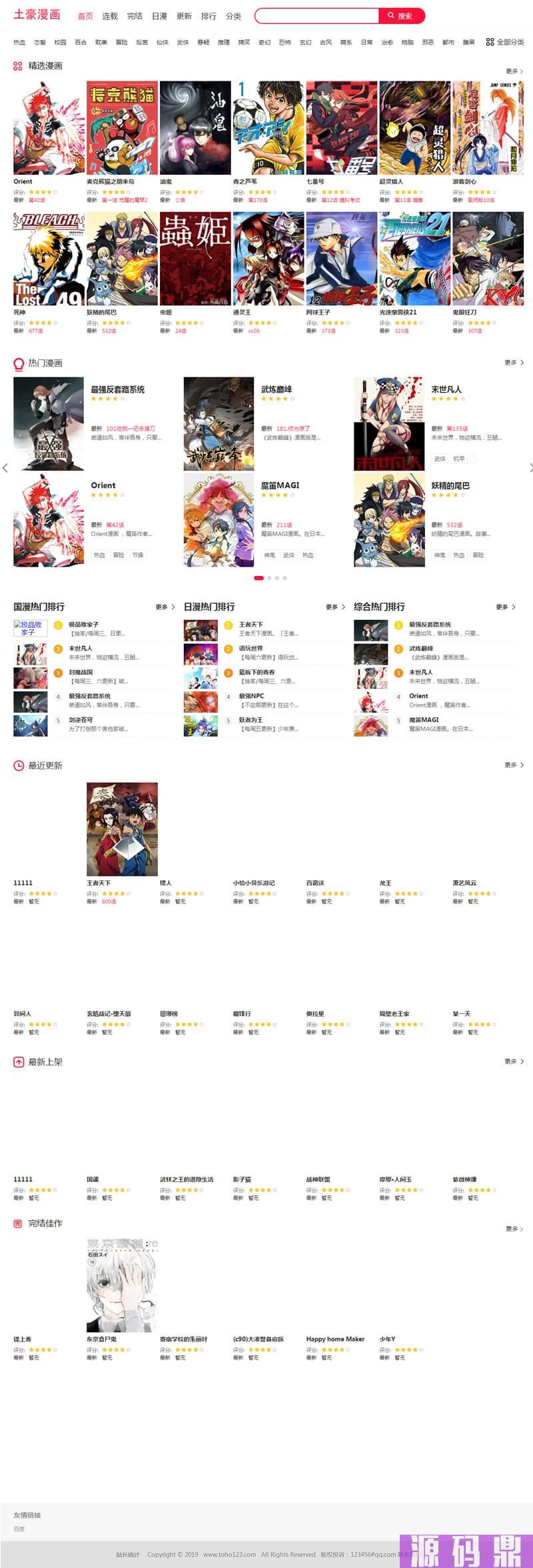The width and height of the screenshot is (533, 1568).
Task: Open the 网球王子 comic cover
Action: pyautogui.click(x=342, y=258)
